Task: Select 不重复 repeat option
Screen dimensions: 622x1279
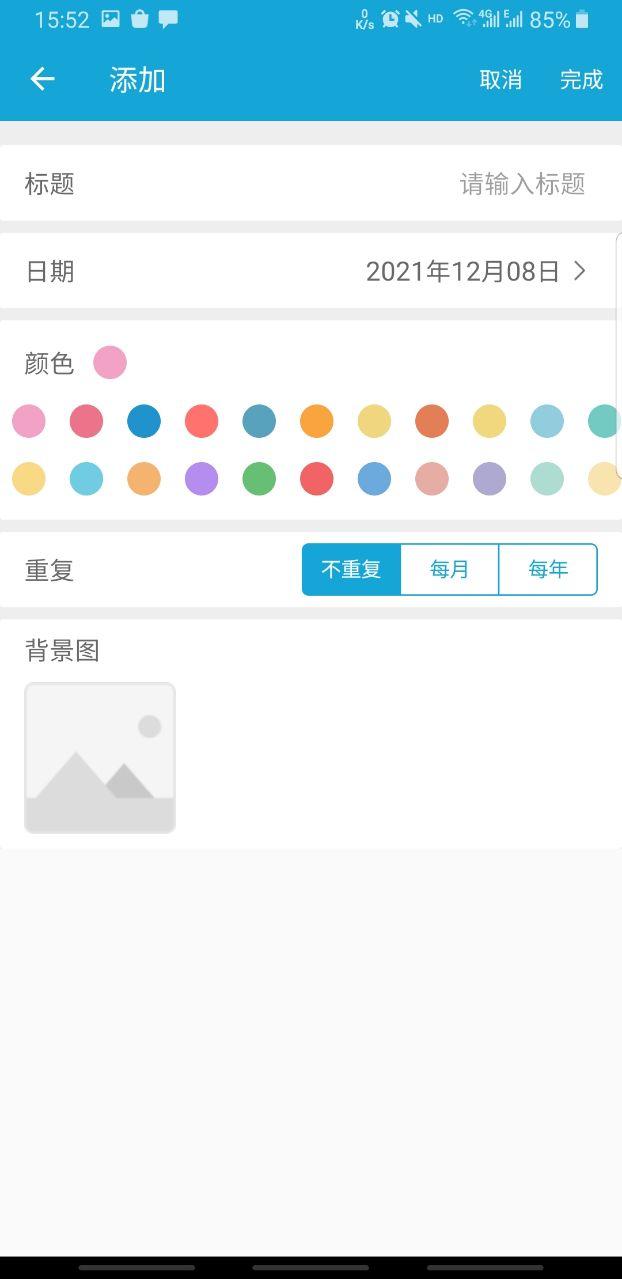Action: 351,570
